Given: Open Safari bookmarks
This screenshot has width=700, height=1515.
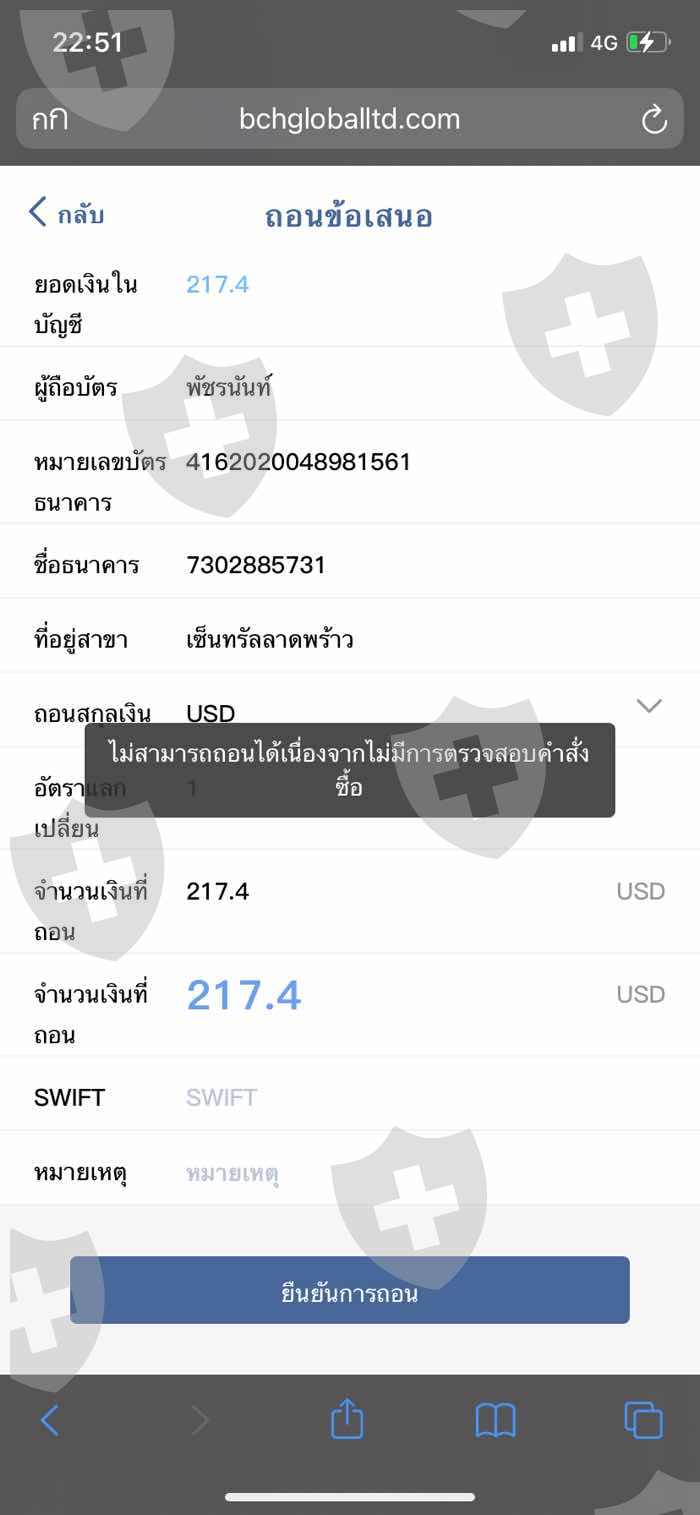Looking at the screenshot, I should tap(495, 1420).
